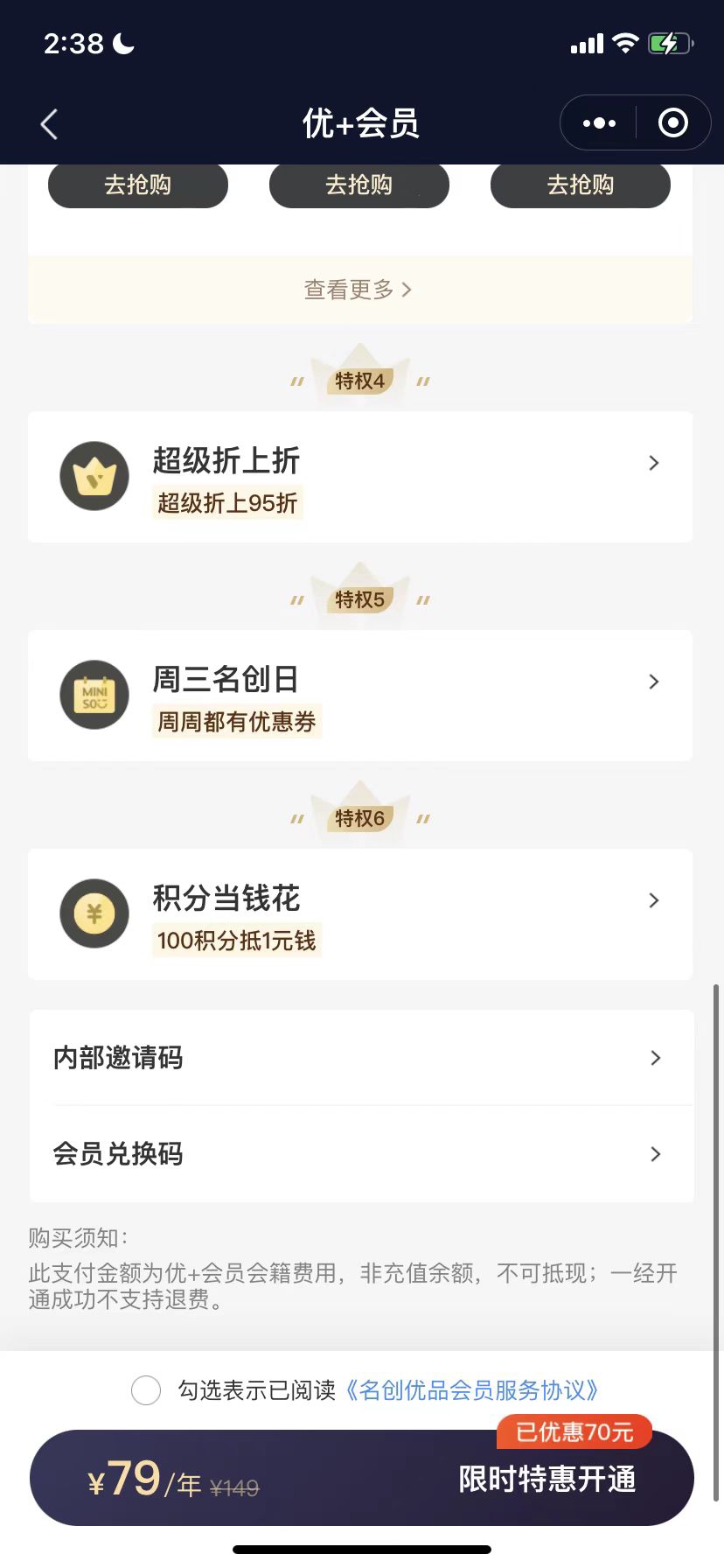Open the 内部邀请码 row

click(360, 1058)
